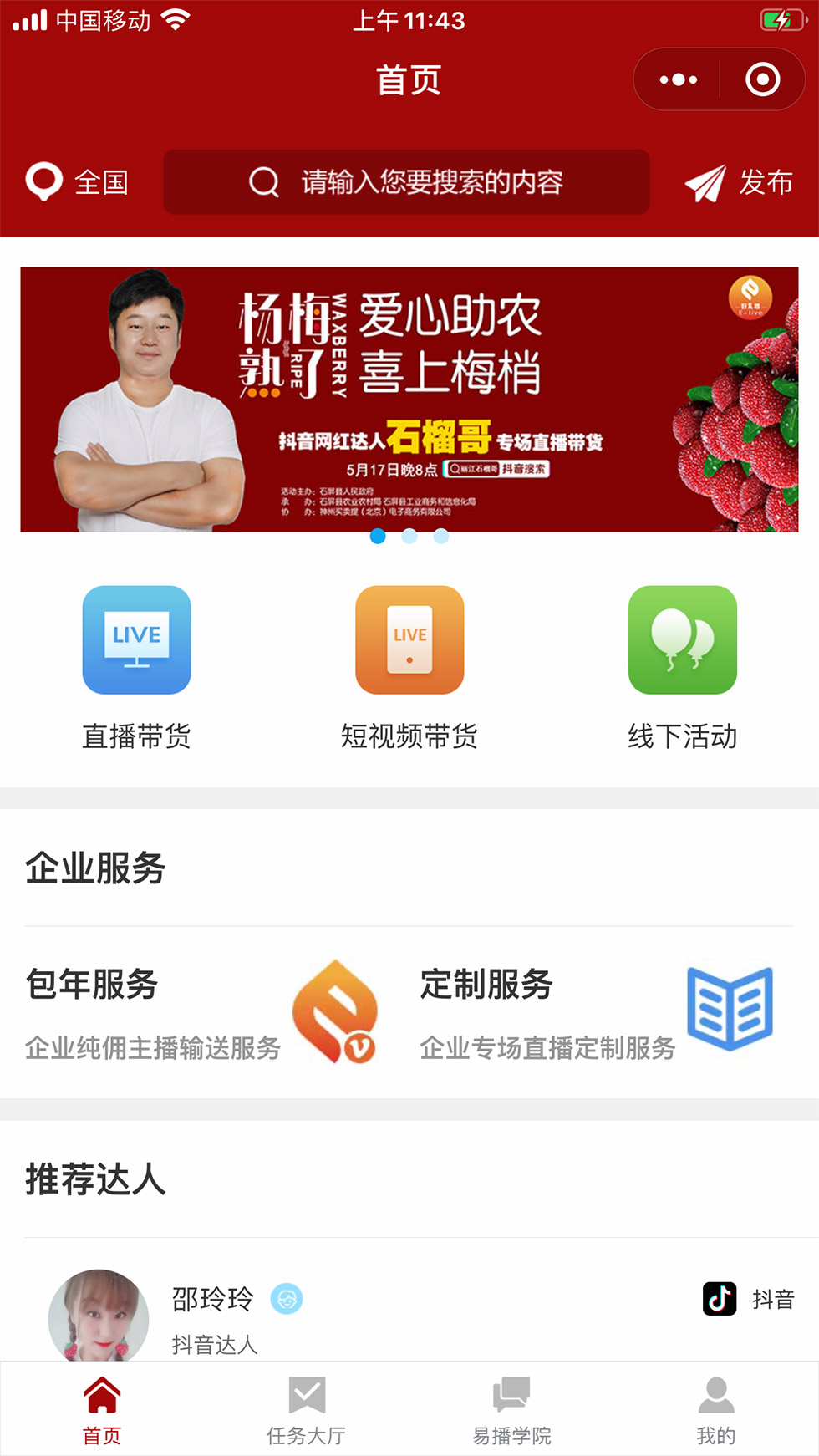Switch to the 易播学院 tab
Screen dimensions: 819x1456
click(511, 1411)
